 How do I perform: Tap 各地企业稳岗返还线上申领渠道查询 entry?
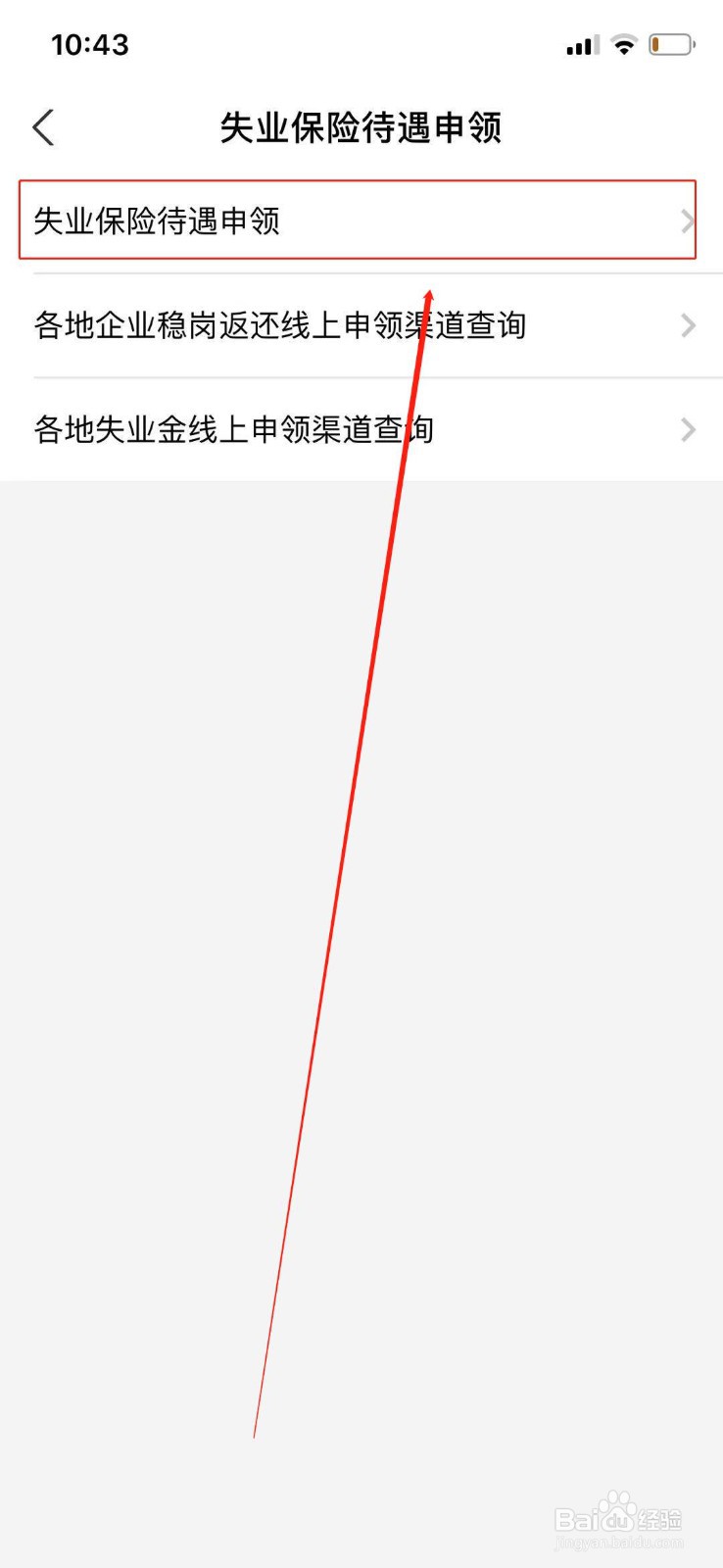point(280,325)
